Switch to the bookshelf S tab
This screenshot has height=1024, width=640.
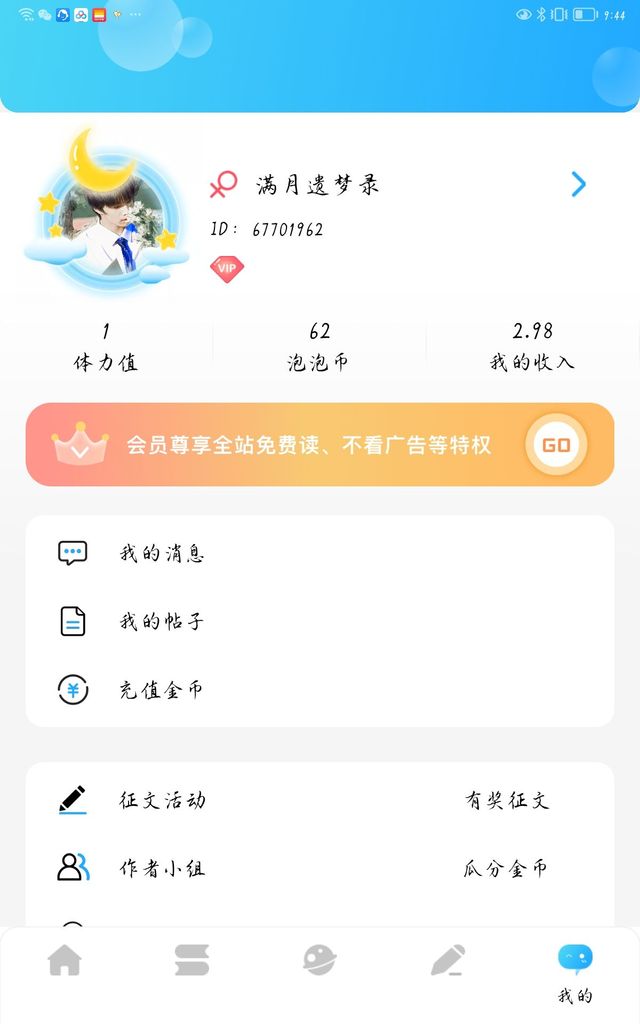coord(192,960)
